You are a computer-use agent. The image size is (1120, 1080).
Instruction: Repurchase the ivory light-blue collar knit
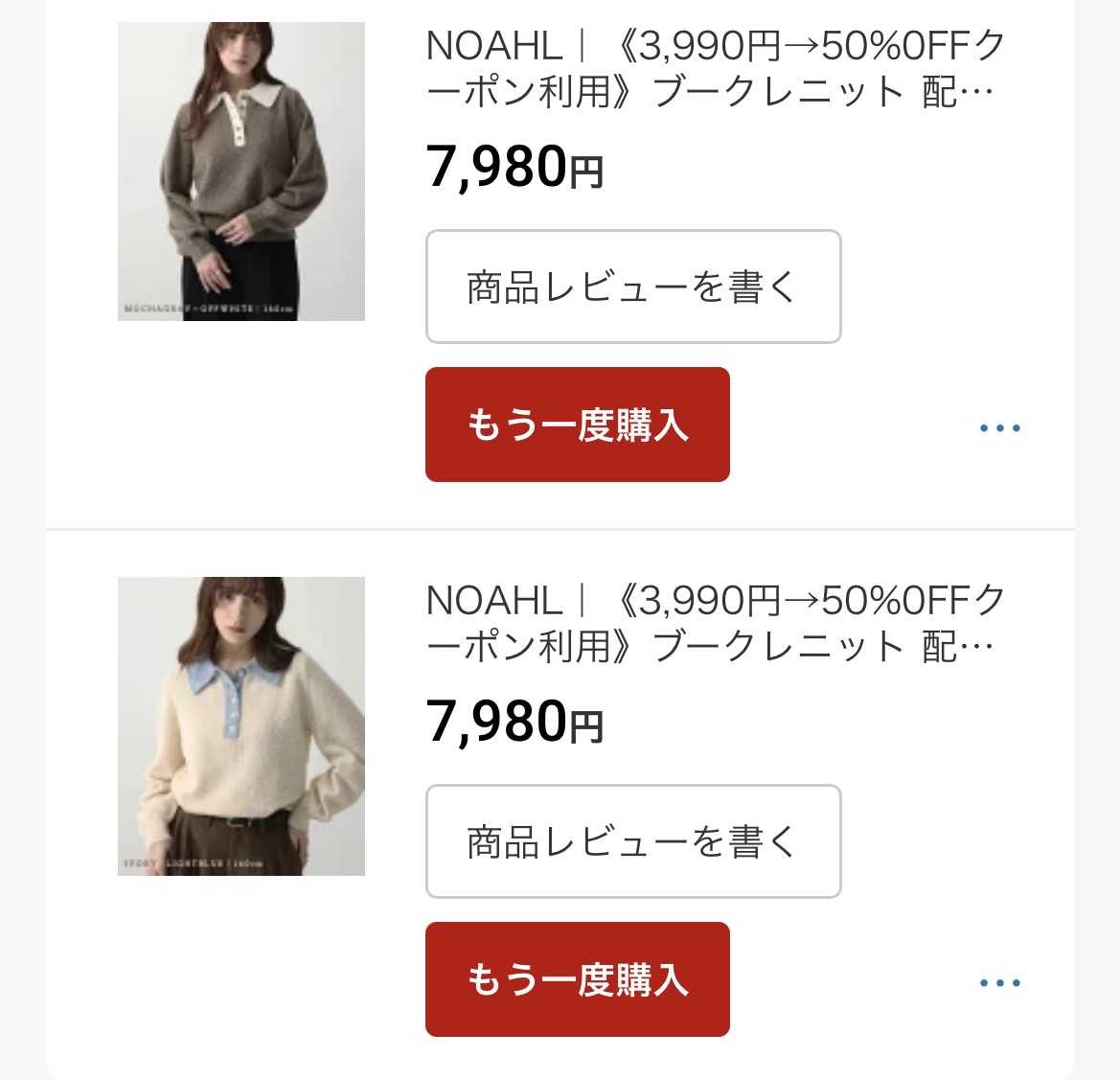point(577,979)
